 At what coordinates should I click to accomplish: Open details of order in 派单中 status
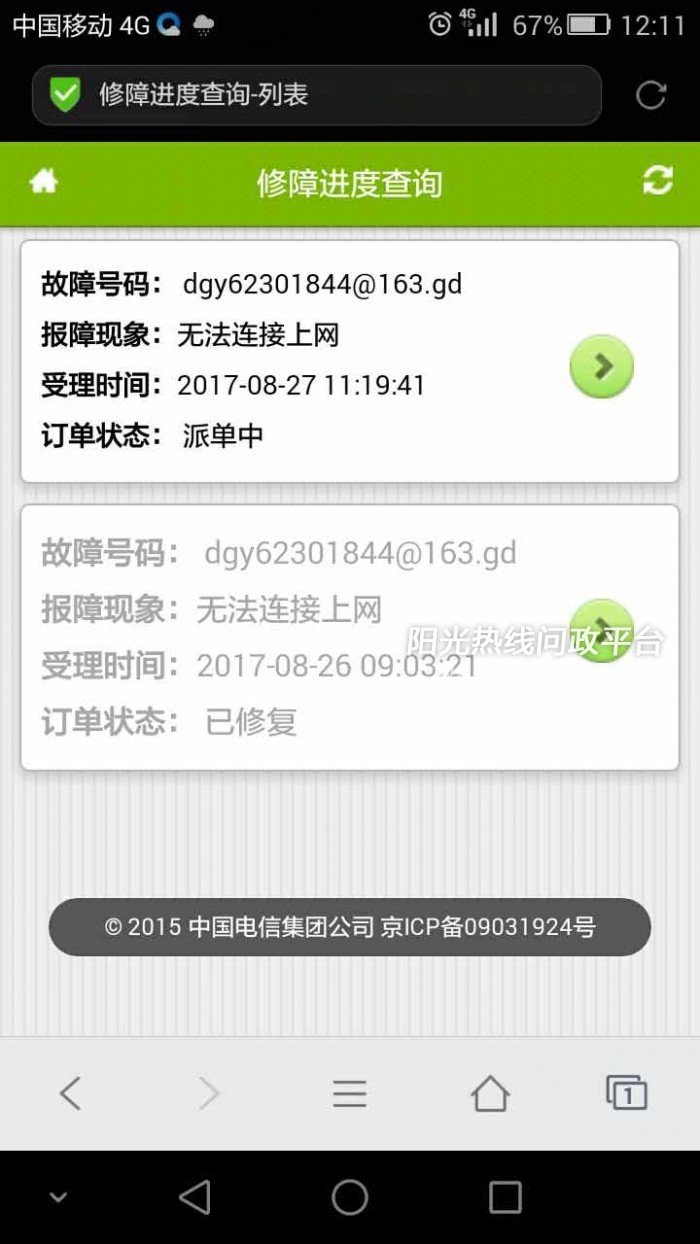pyautogui.click(x=602, y=366)
